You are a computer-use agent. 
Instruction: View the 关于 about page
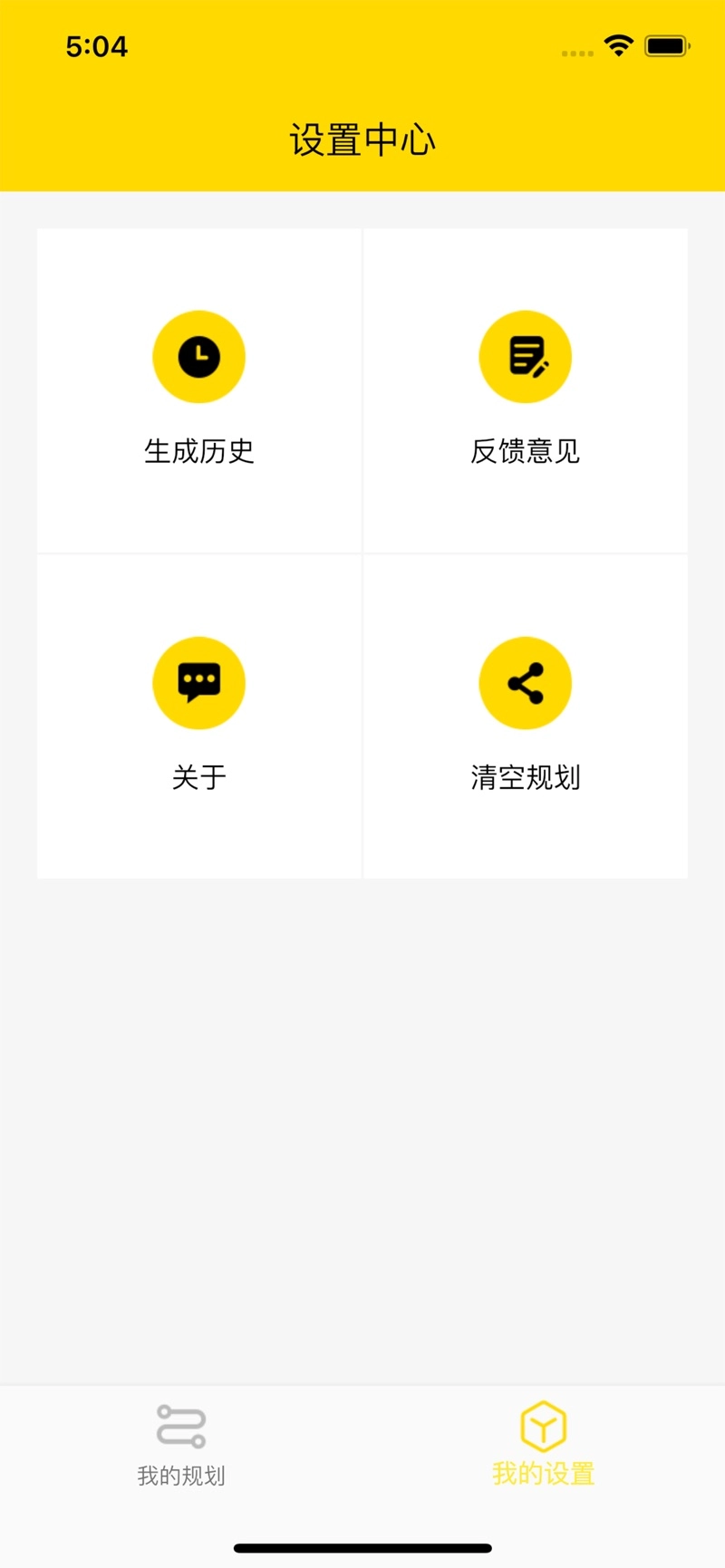(x=198, y=716)
